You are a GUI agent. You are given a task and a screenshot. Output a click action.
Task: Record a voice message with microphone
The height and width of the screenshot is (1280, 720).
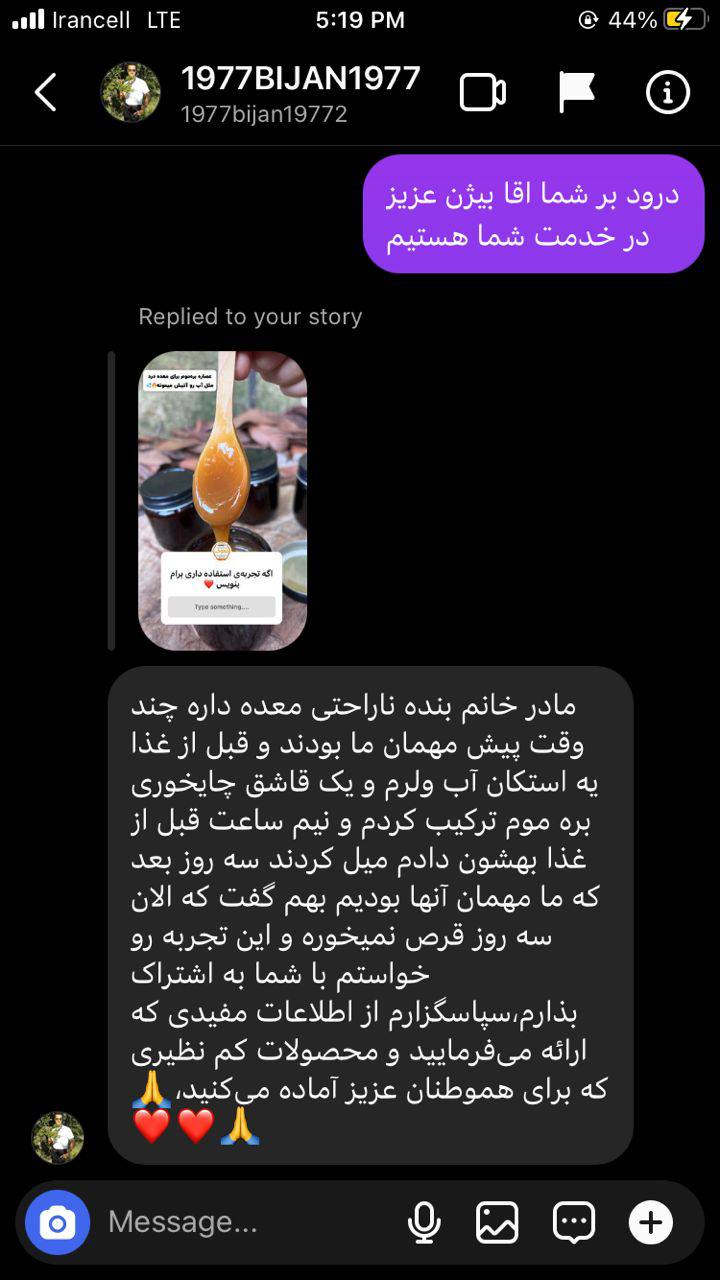point(424,1222)
